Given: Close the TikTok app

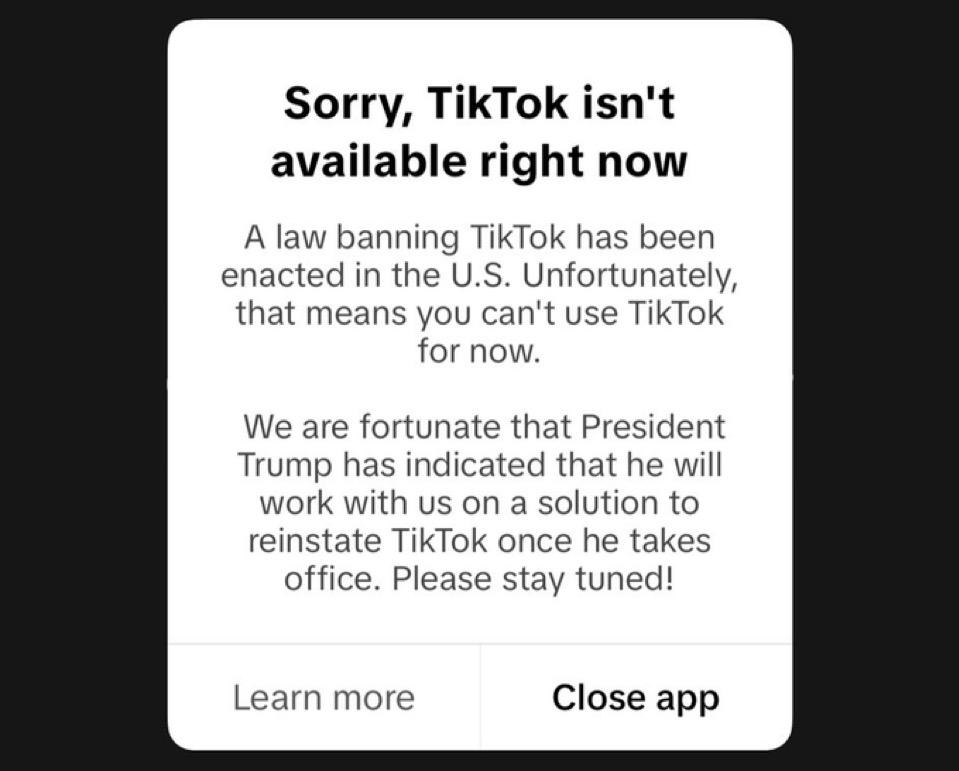Looking at the screenshot, I should click(635, 697).
